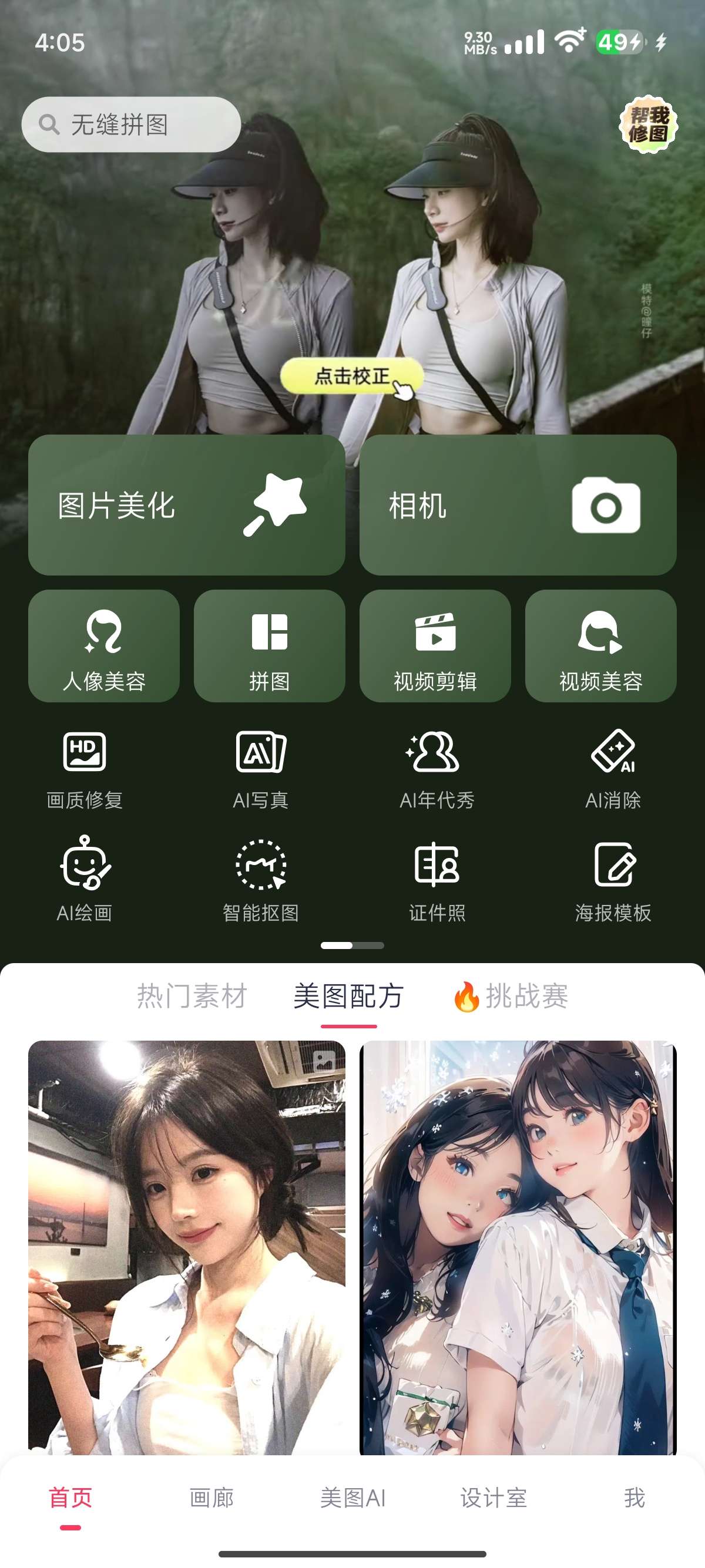Browse 海报模板 poster templates
The height and width of the screenshot is (1568, 705).
click(615, 881)
